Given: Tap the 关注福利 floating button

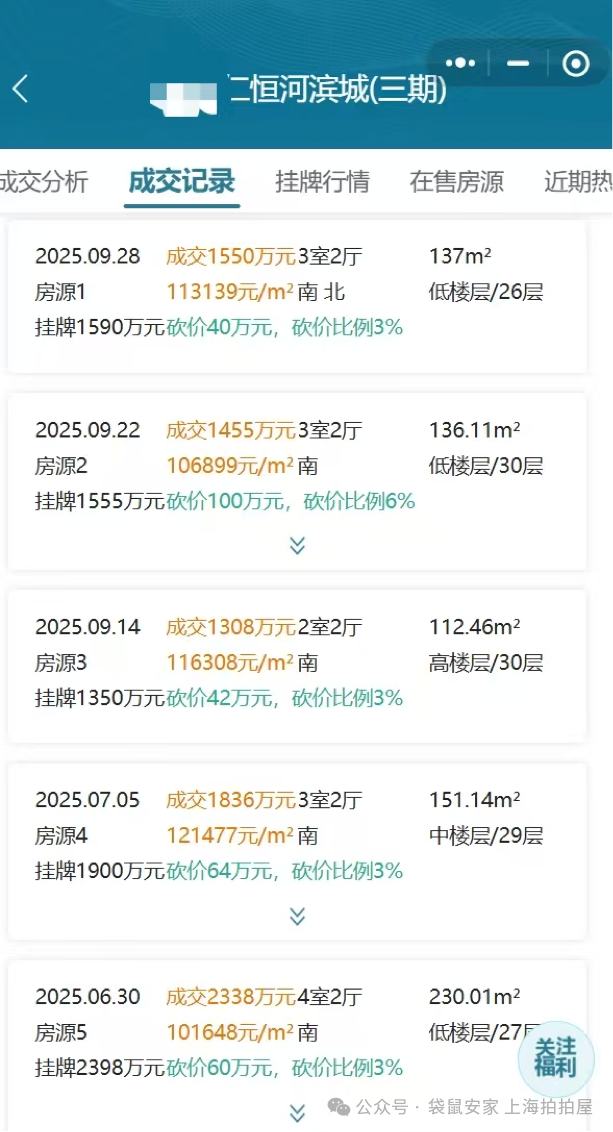Looking at the screenshot, I should click(x=556, y=1058).
